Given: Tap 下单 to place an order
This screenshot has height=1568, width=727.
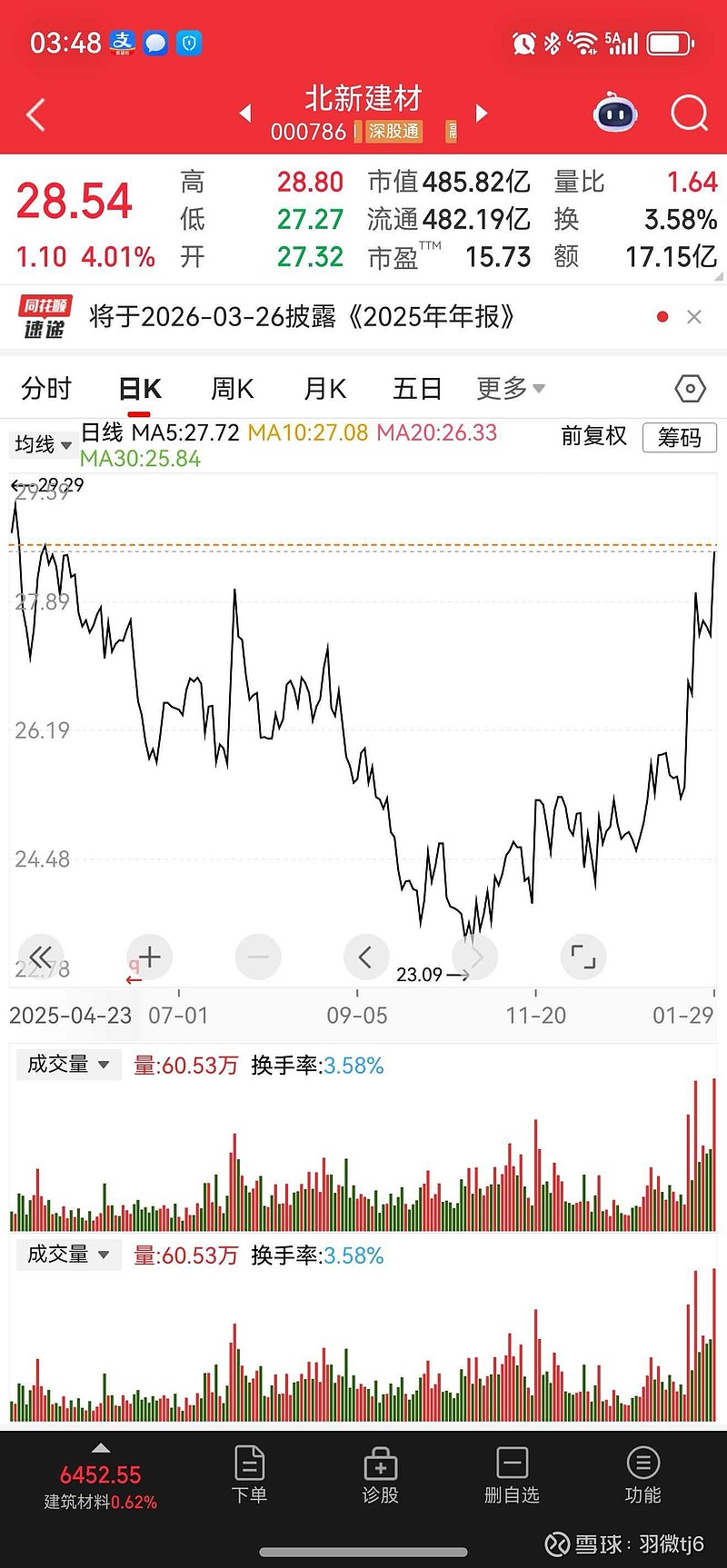Looking at the screenshot, I should (249, 1475).
